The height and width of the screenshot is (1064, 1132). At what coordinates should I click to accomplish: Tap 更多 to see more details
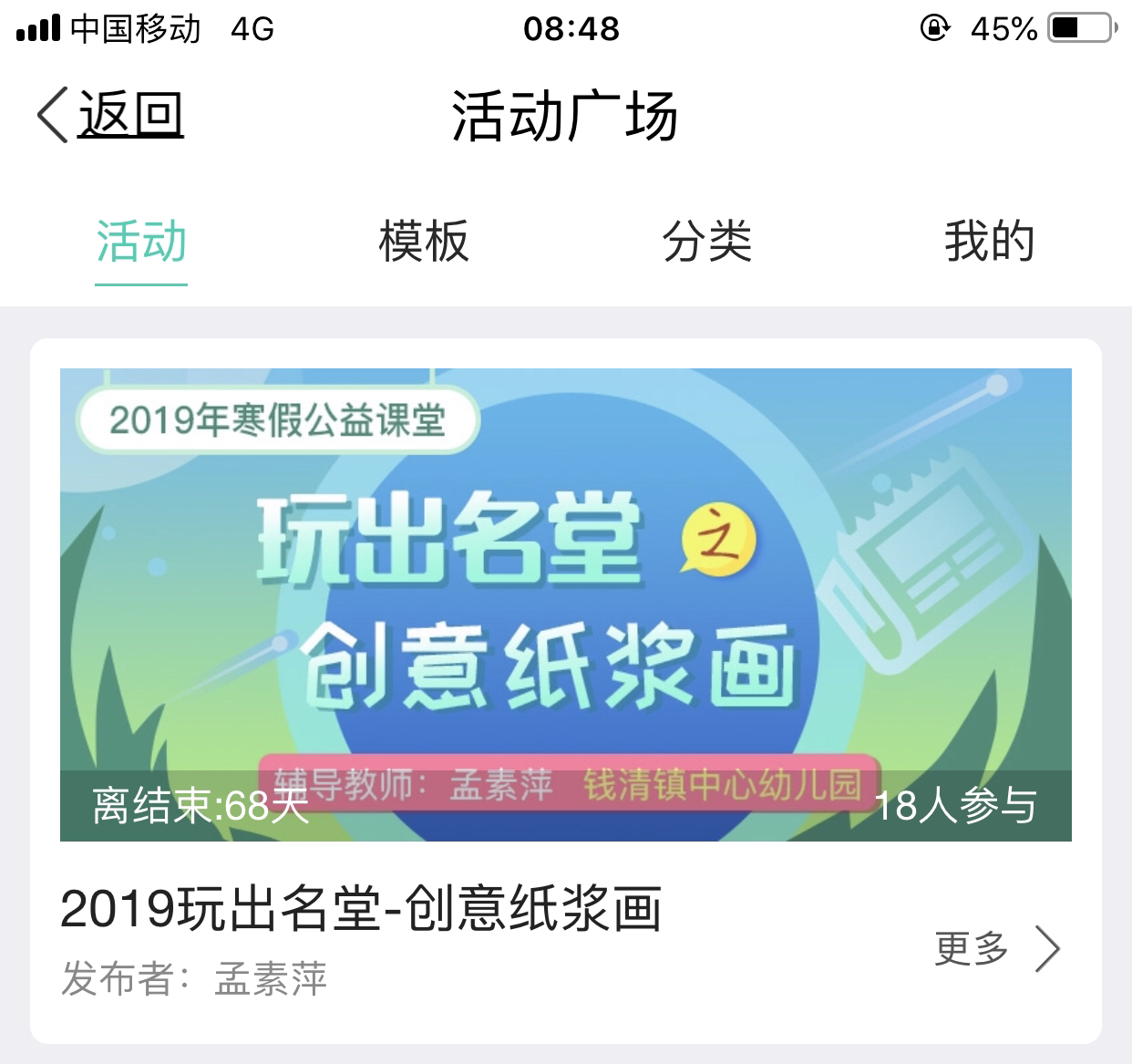[x=996, y=949]
